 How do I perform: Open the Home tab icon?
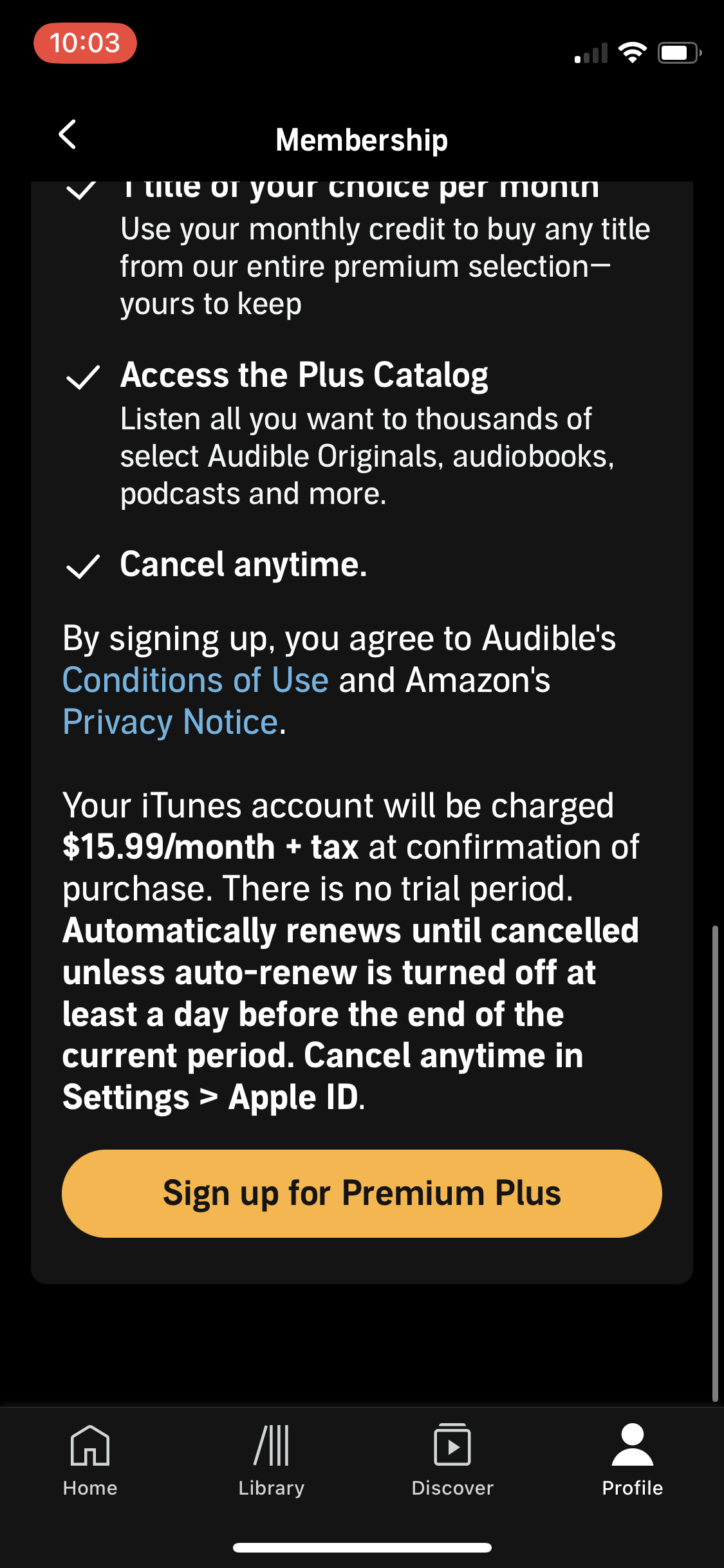click(x=89, y=1445)
